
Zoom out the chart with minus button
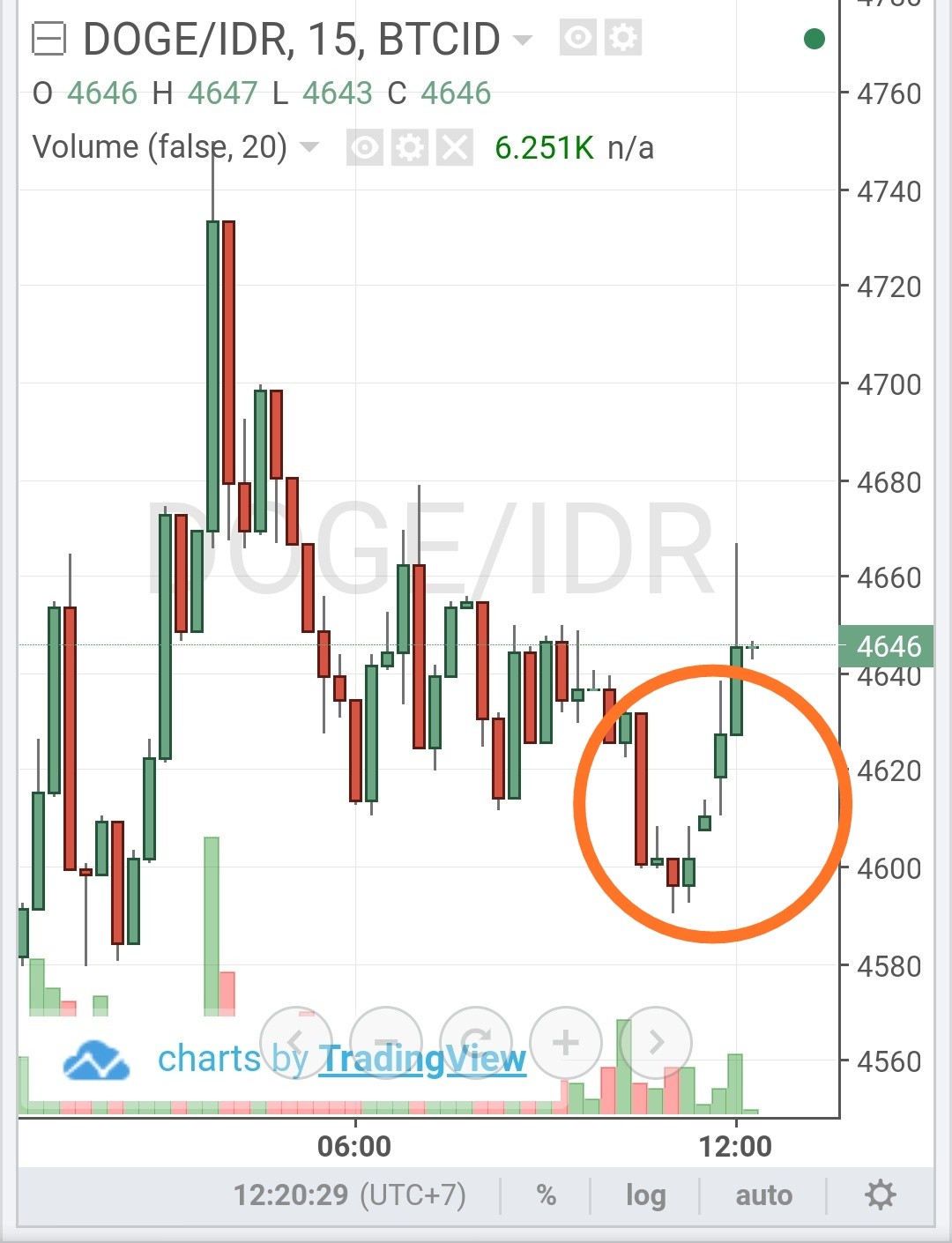[x=387, y=1043]
